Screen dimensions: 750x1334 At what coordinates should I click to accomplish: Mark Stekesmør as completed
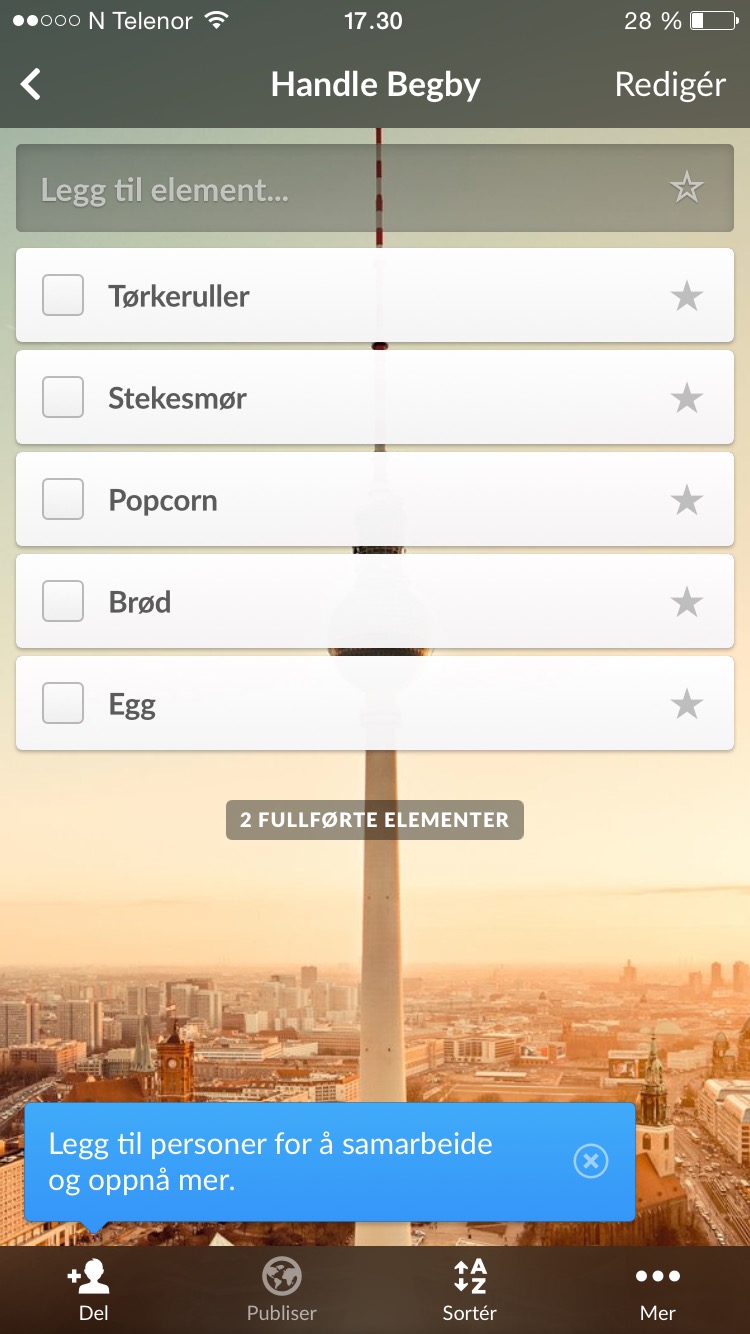click(x=63, y=398)
